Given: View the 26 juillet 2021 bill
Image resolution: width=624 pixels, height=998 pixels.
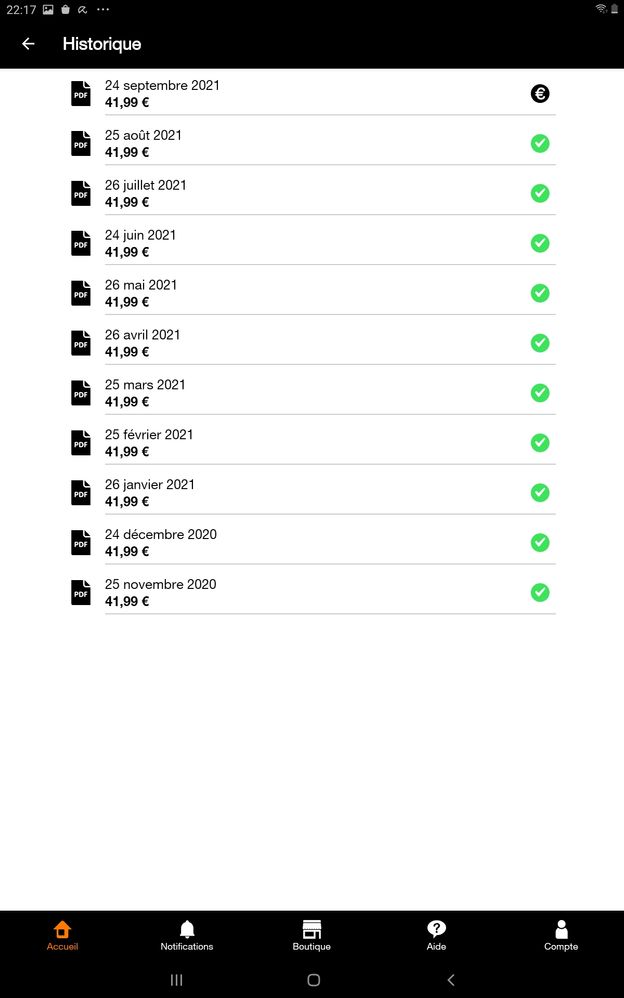Looking at the screenshot, I should (146, 193).
